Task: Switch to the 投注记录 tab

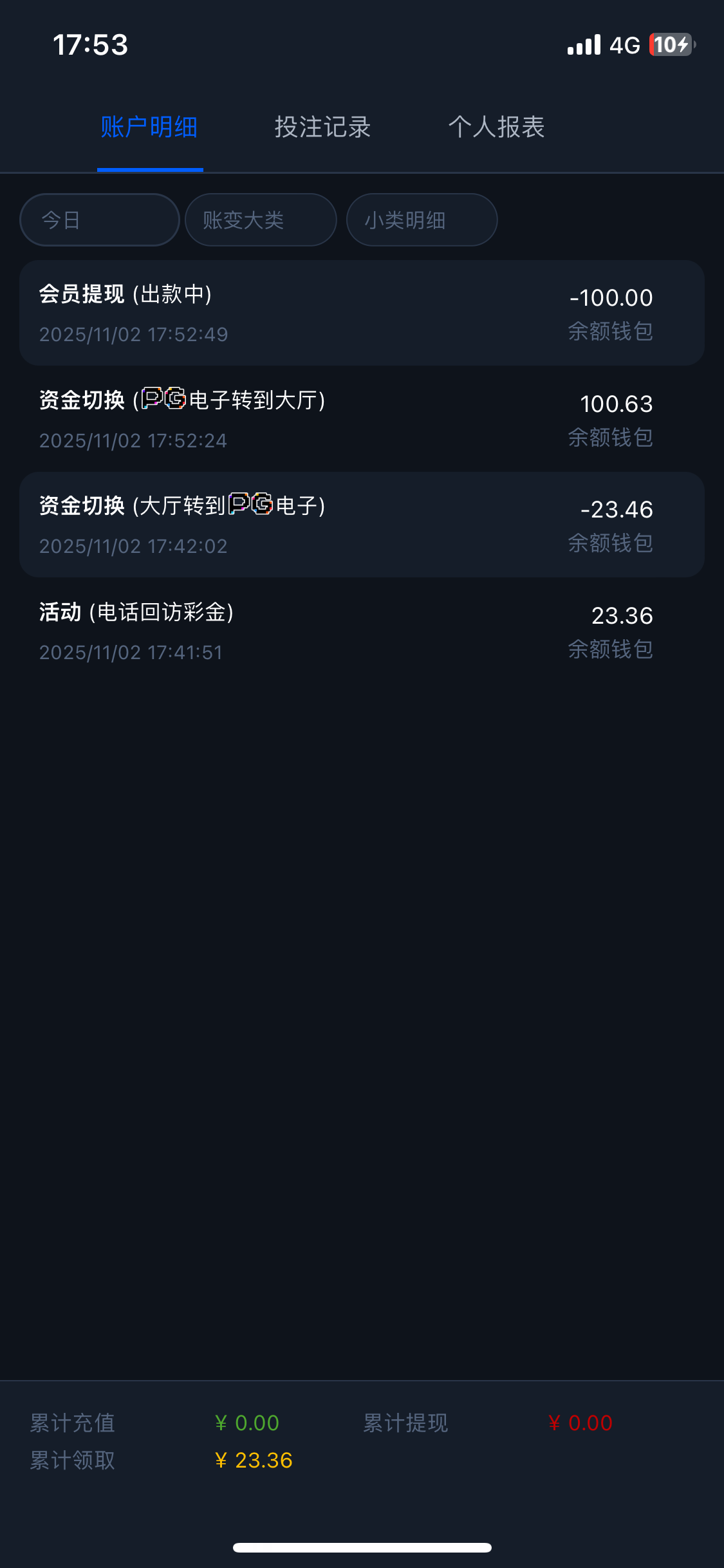Action: point(322,127)
